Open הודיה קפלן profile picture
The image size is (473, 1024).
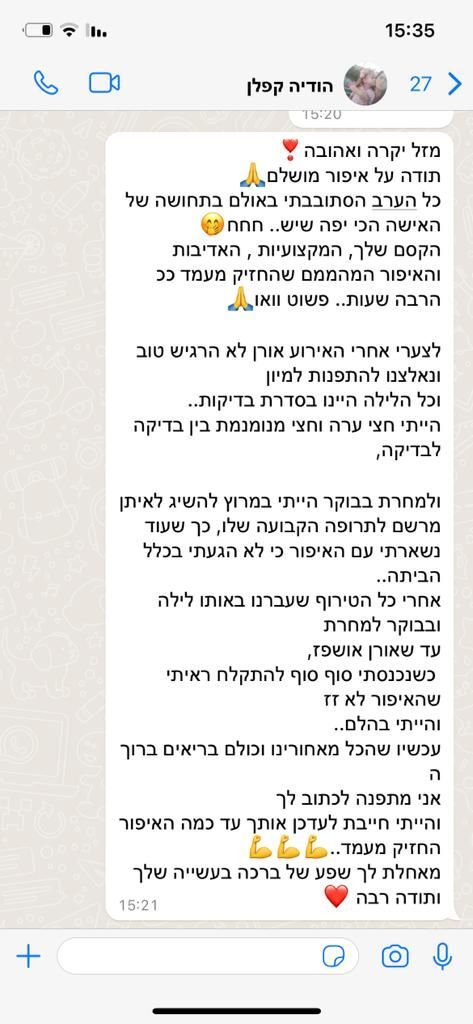tap(365, 84)
